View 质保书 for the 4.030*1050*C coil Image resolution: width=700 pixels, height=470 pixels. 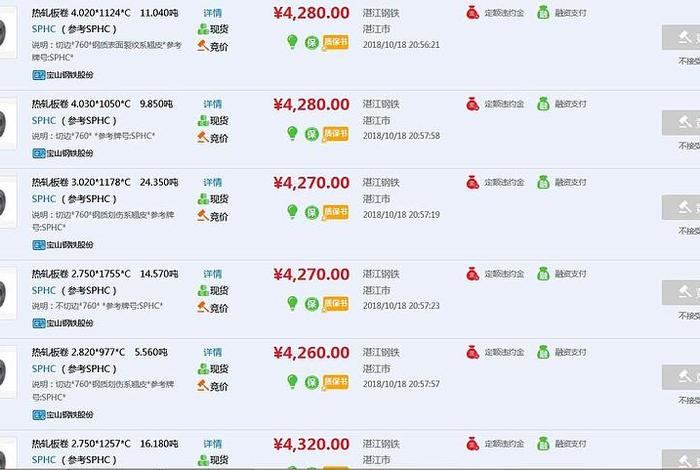(x=335, y=133)
